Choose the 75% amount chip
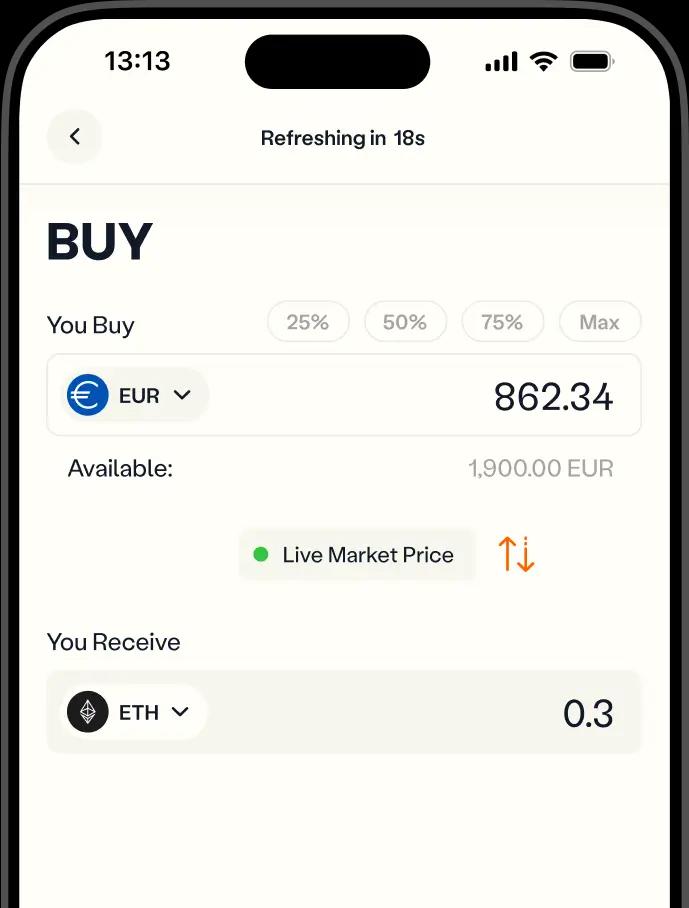This screenshot has height=908, width=689. [502, 322]
